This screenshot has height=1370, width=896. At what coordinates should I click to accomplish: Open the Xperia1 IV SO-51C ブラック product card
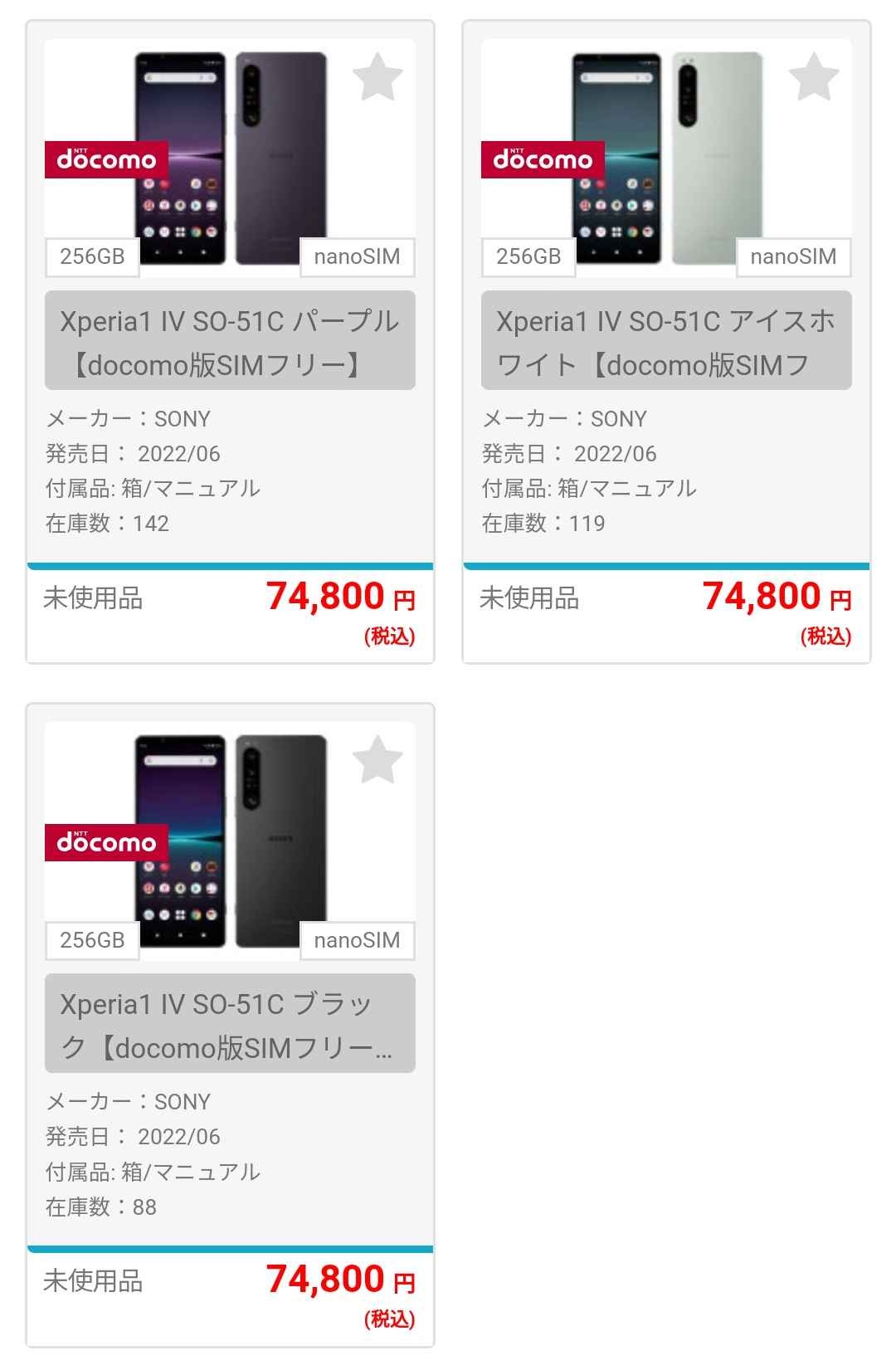[x=230, y=1024]
